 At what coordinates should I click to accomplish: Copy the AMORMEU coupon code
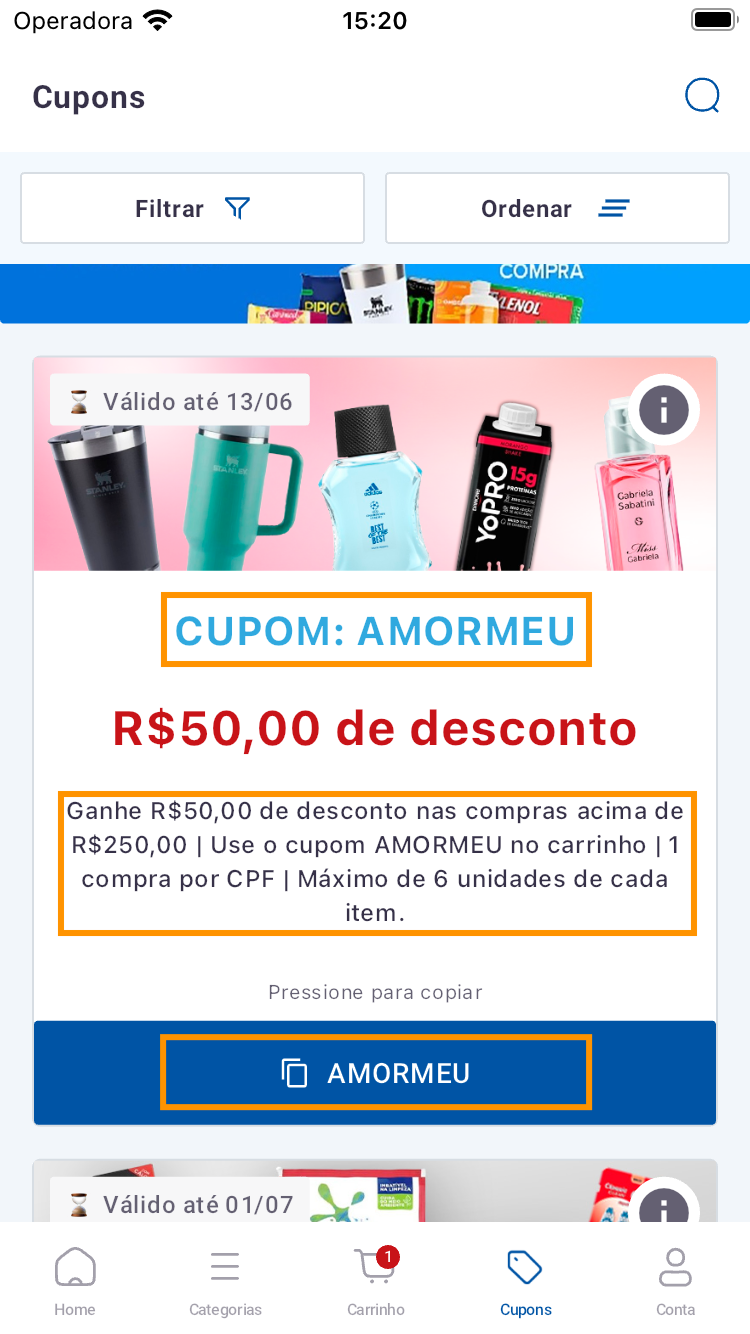click(375, 1073)
